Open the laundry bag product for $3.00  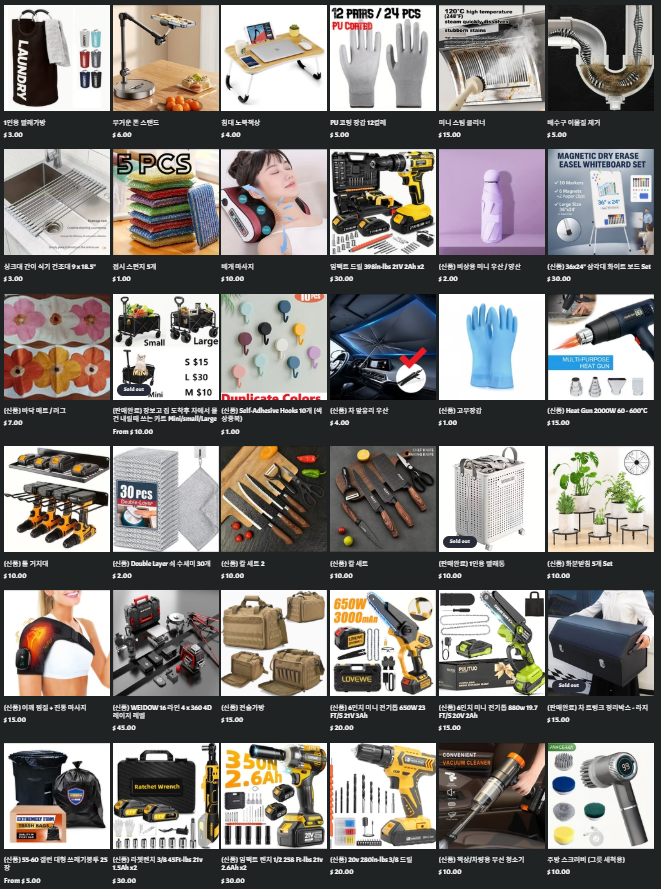52,56
